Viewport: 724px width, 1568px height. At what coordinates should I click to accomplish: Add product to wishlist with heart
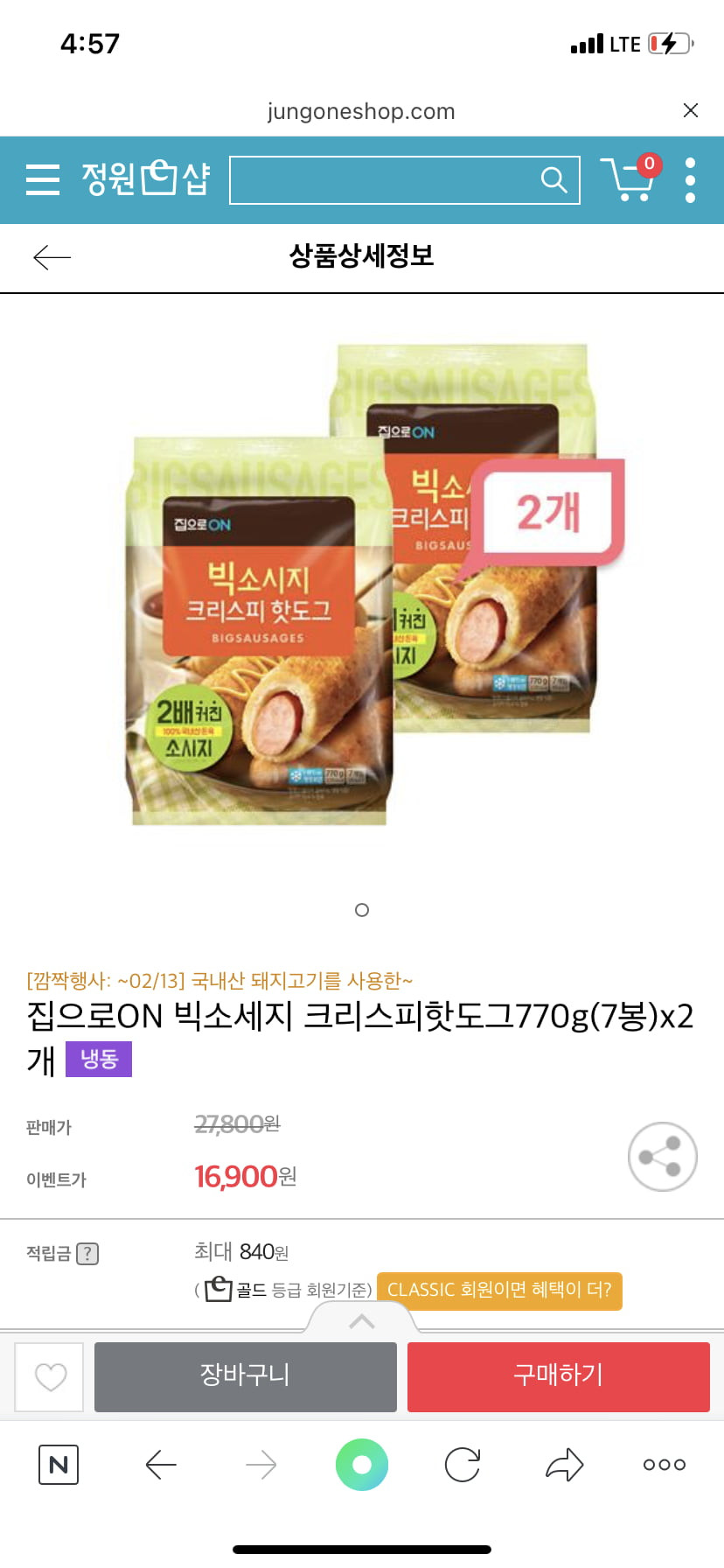coord(50,1377)
